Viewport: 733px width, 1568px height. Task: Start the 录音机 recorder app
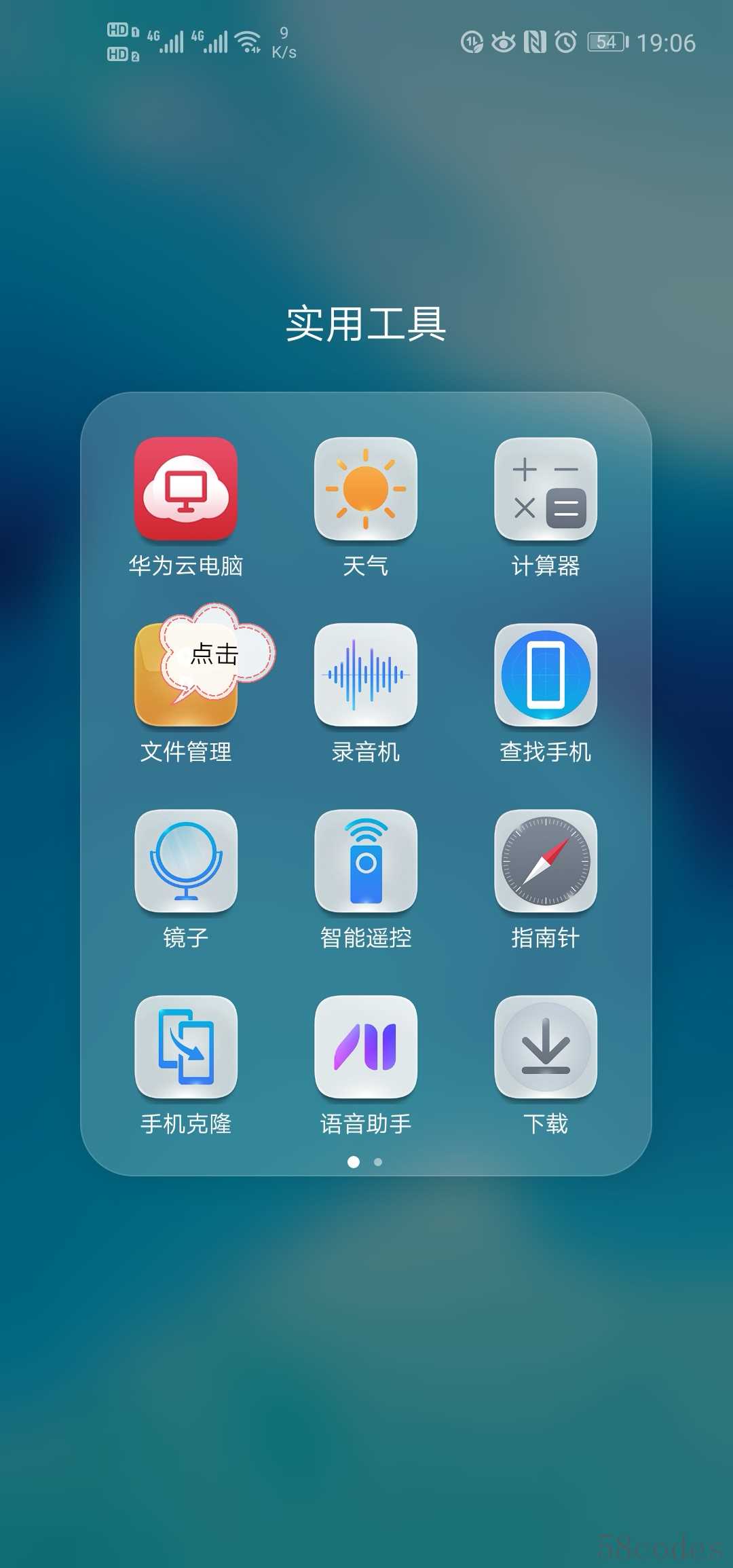pos(366,675)
